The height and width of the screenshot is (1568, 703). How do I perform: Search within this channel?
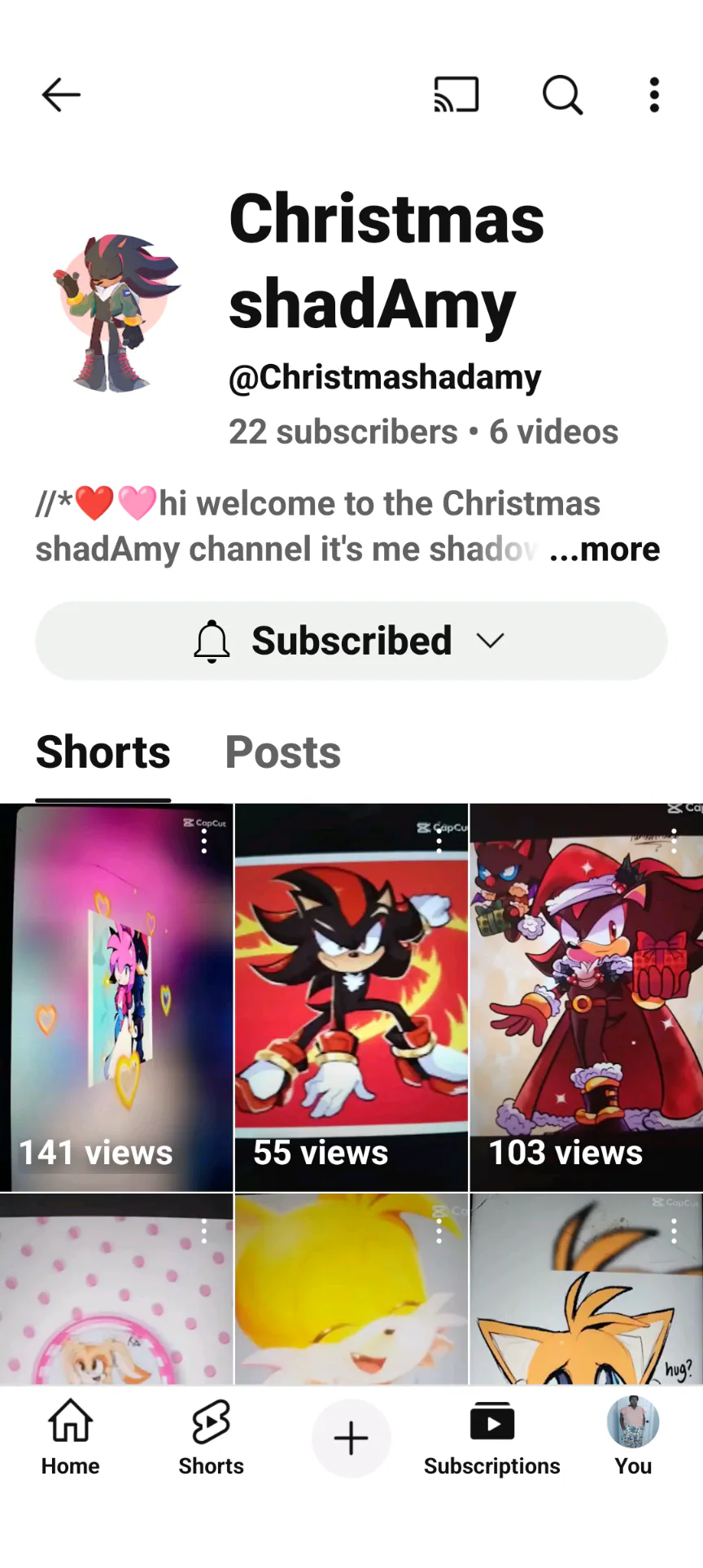tap(562, 95)
